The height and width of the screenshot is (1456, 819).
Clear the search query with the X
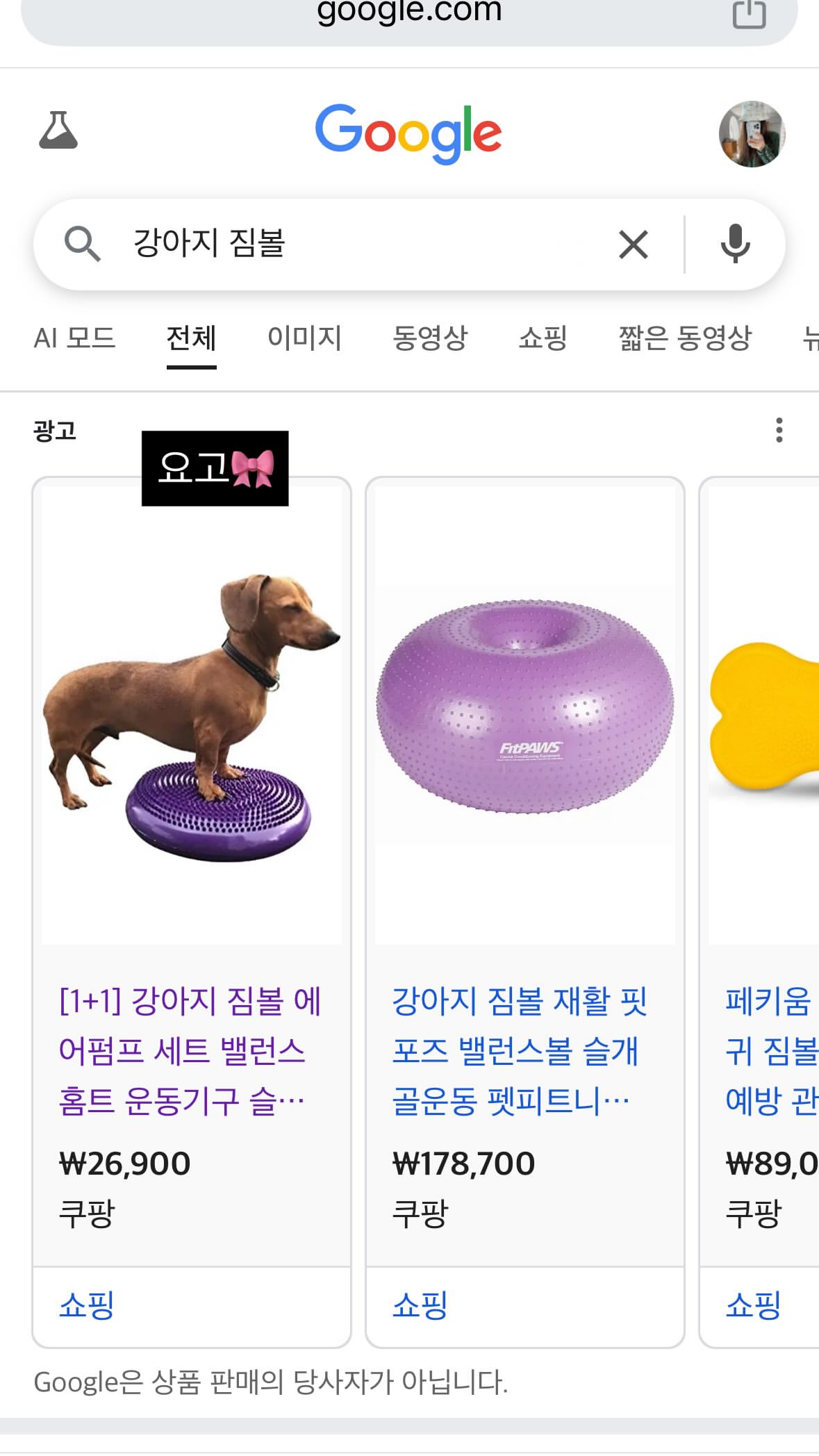click(634, 245)
